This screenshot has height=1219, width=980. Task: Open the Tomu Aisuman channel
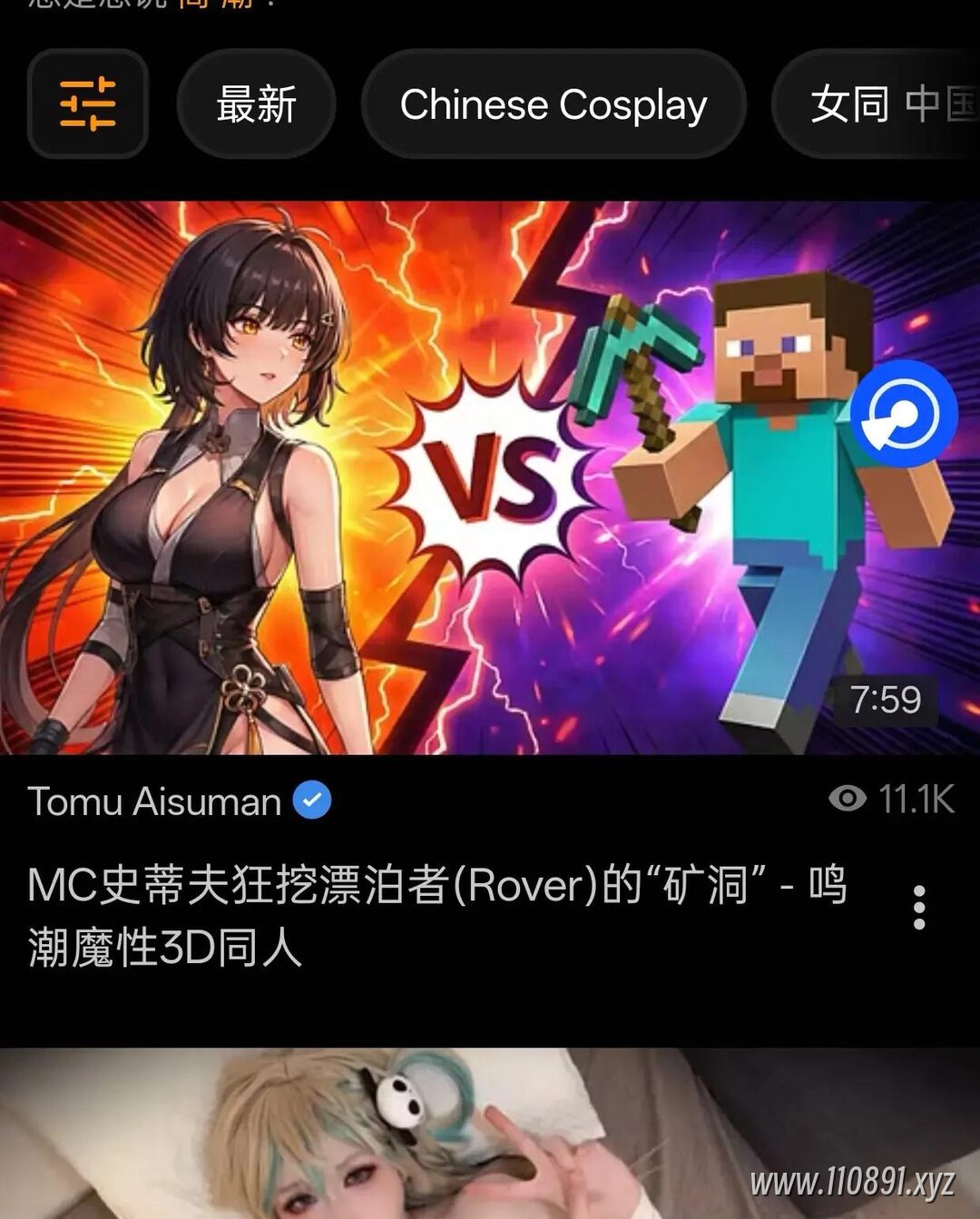coord(155,801)
